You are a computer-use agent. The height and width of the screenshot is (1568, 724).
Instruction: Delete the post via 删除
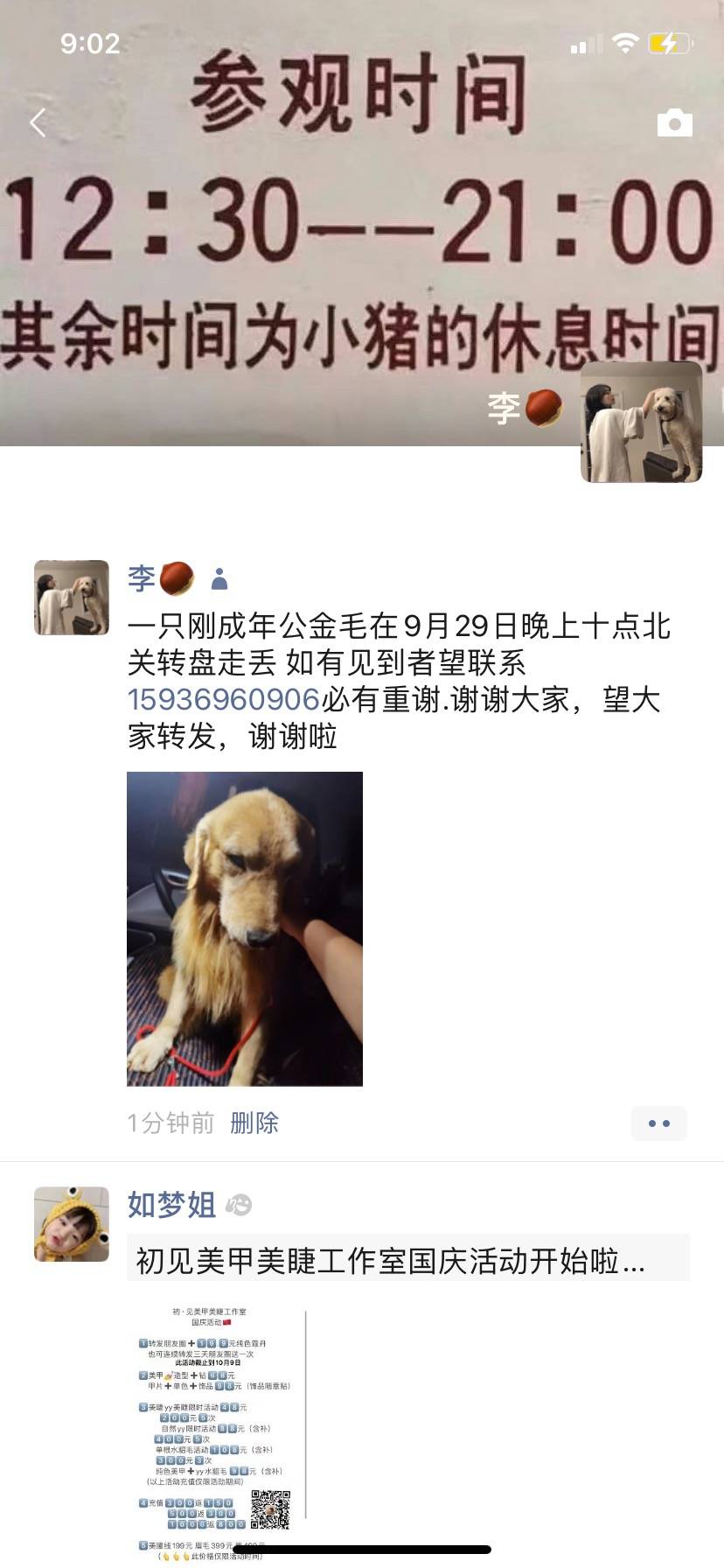tap(254, 1123)
